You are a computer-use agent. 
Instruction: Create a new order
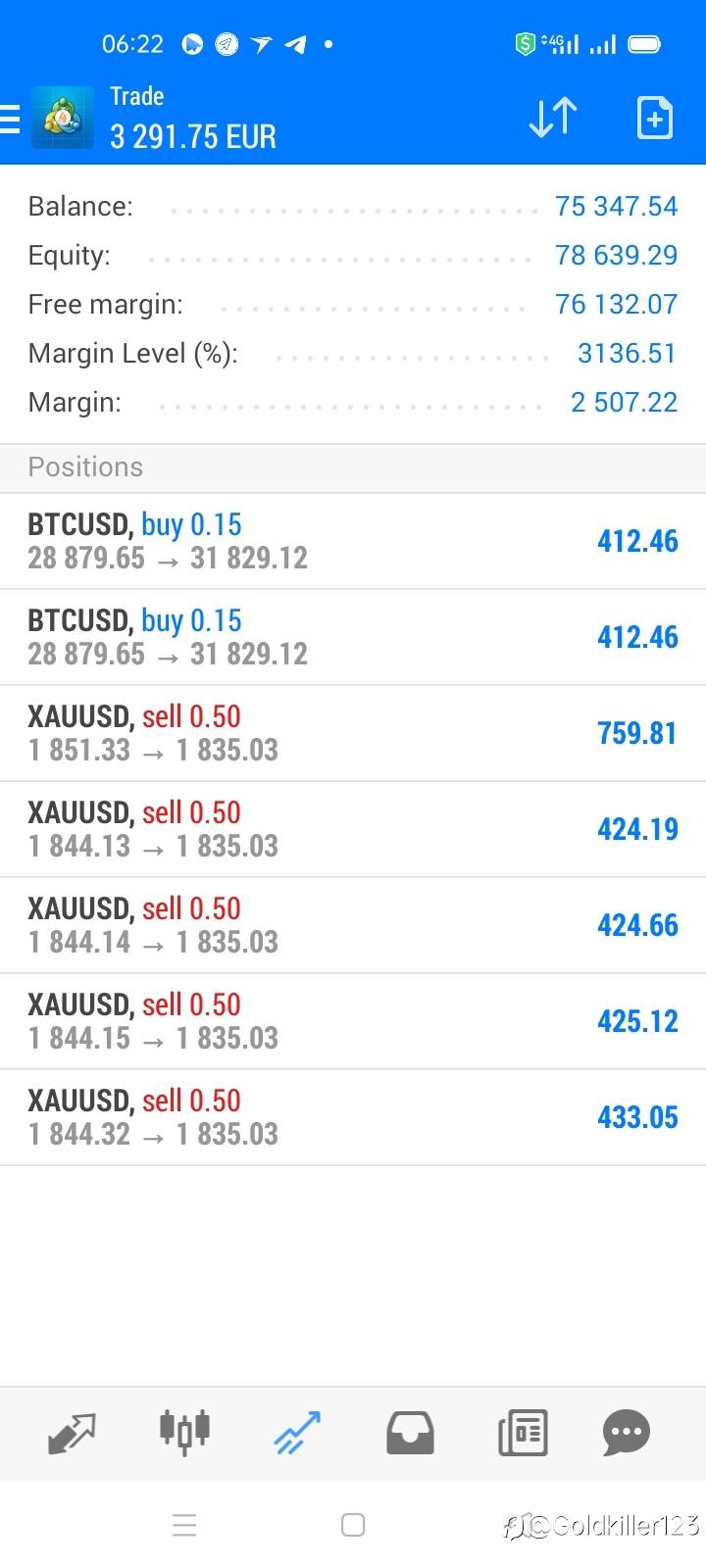click(x=654, y=118)
